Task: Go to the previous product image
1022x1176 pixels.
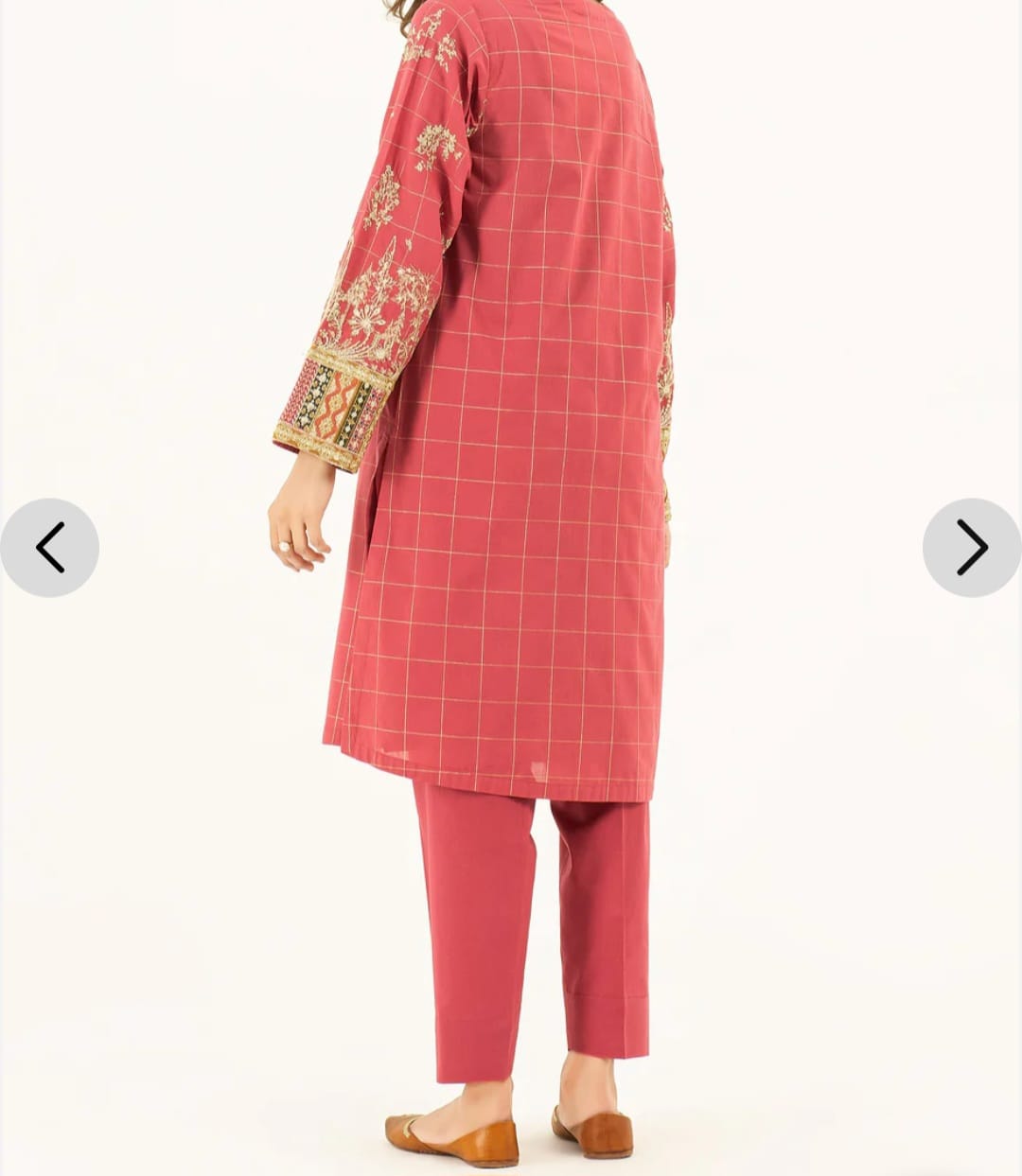Action: [49, 548]
